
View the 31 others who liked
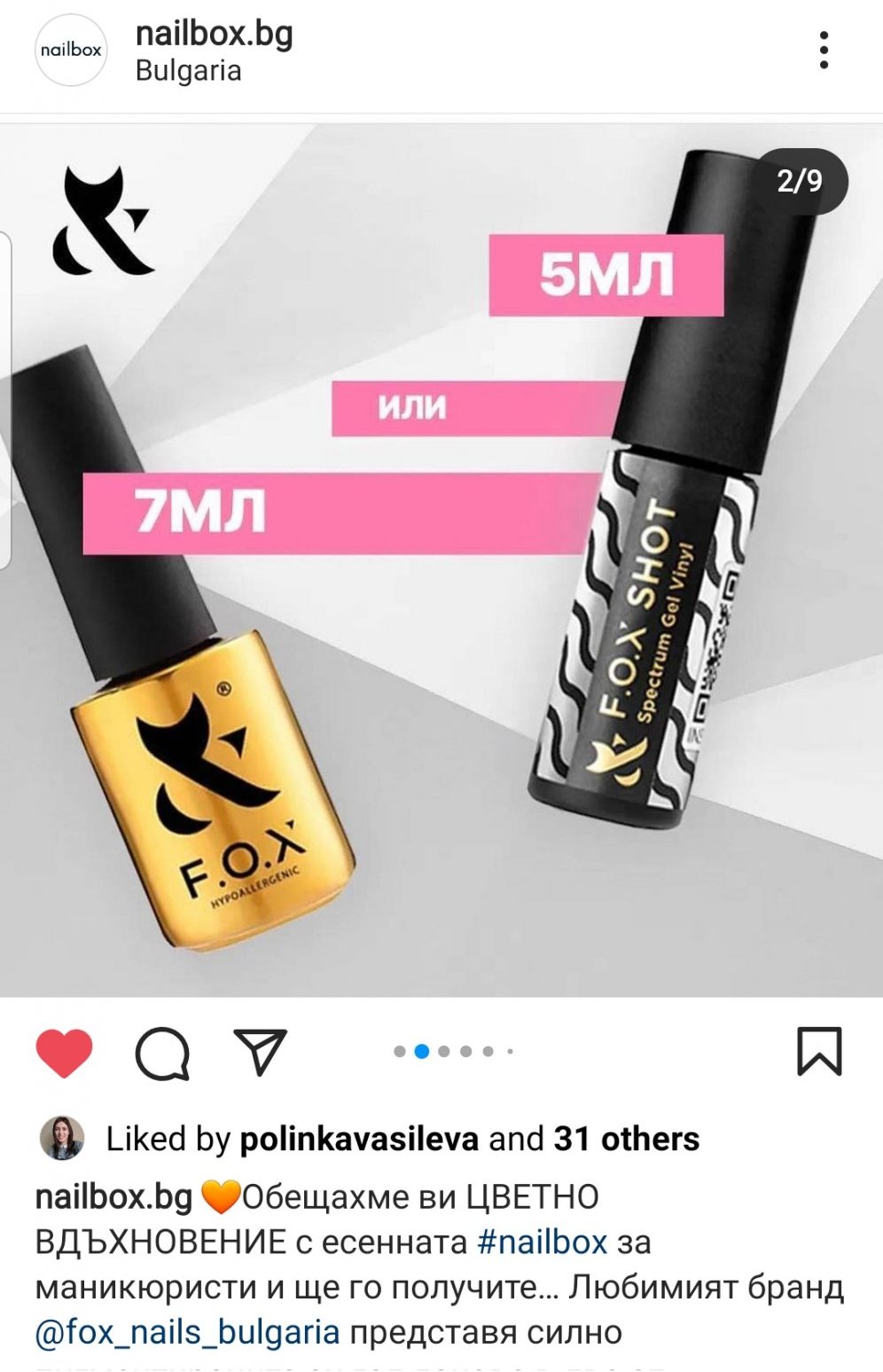pyautogui.click(x=627, y=1139)
